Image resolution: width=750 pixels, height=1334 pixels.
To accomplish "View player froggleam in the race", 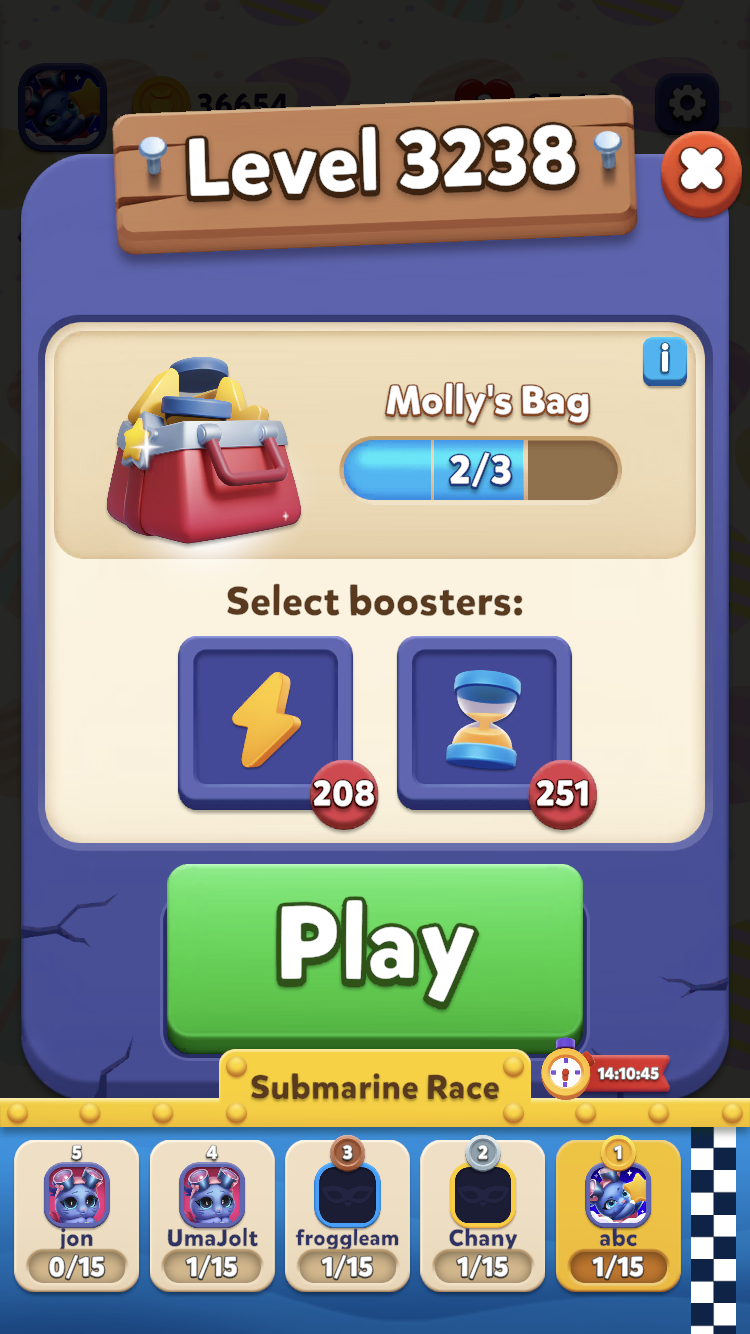I will pyautogui.click(x=347, y=1214).
